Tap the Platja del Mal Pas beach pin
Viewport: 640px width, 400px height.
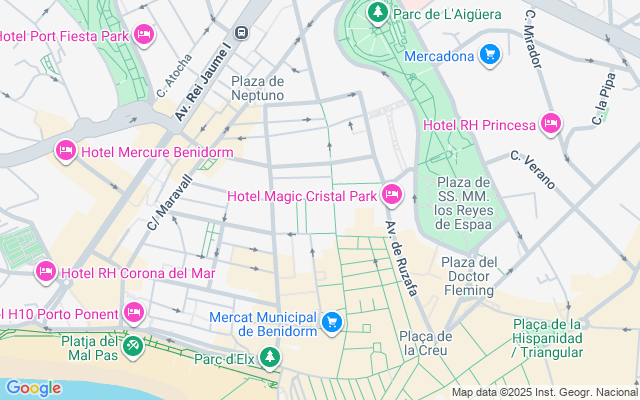(133, 343)
